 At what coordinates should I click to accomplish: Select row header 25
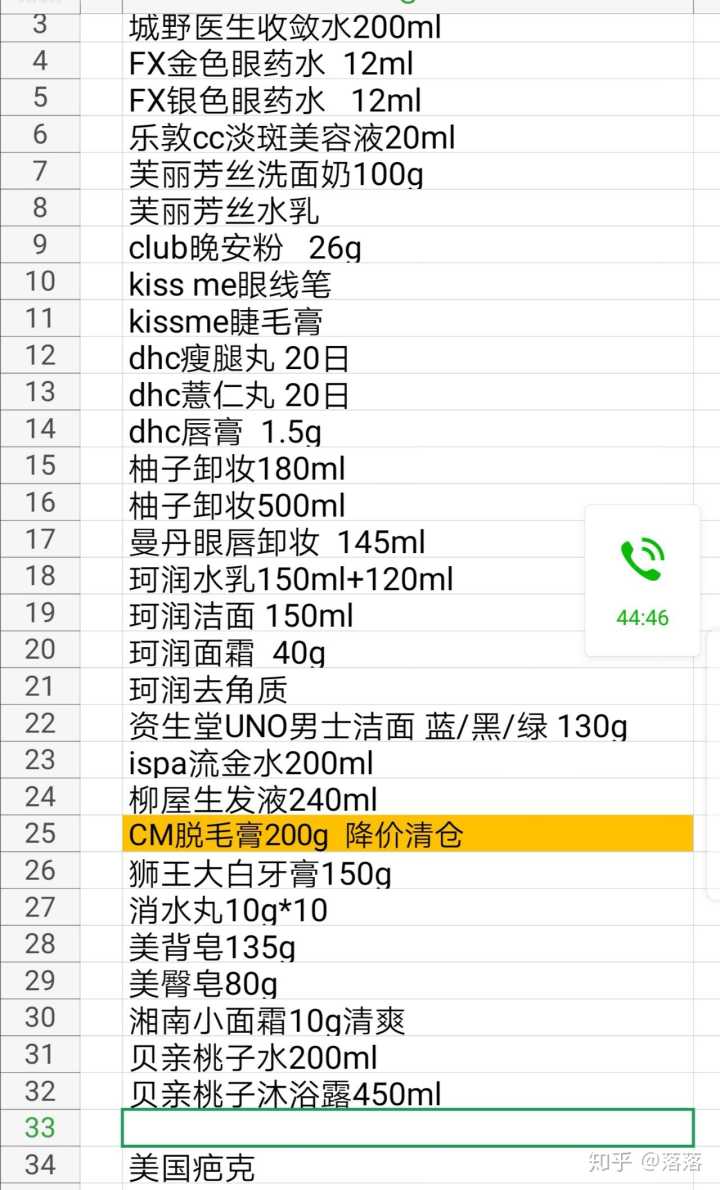(40, 833)
